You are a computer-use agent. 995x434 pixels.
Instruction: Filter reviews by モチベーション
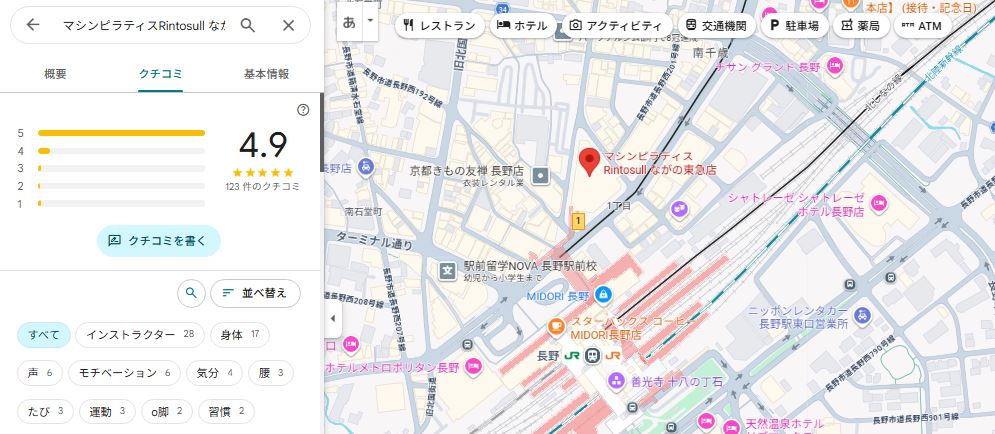coord(125,373)
